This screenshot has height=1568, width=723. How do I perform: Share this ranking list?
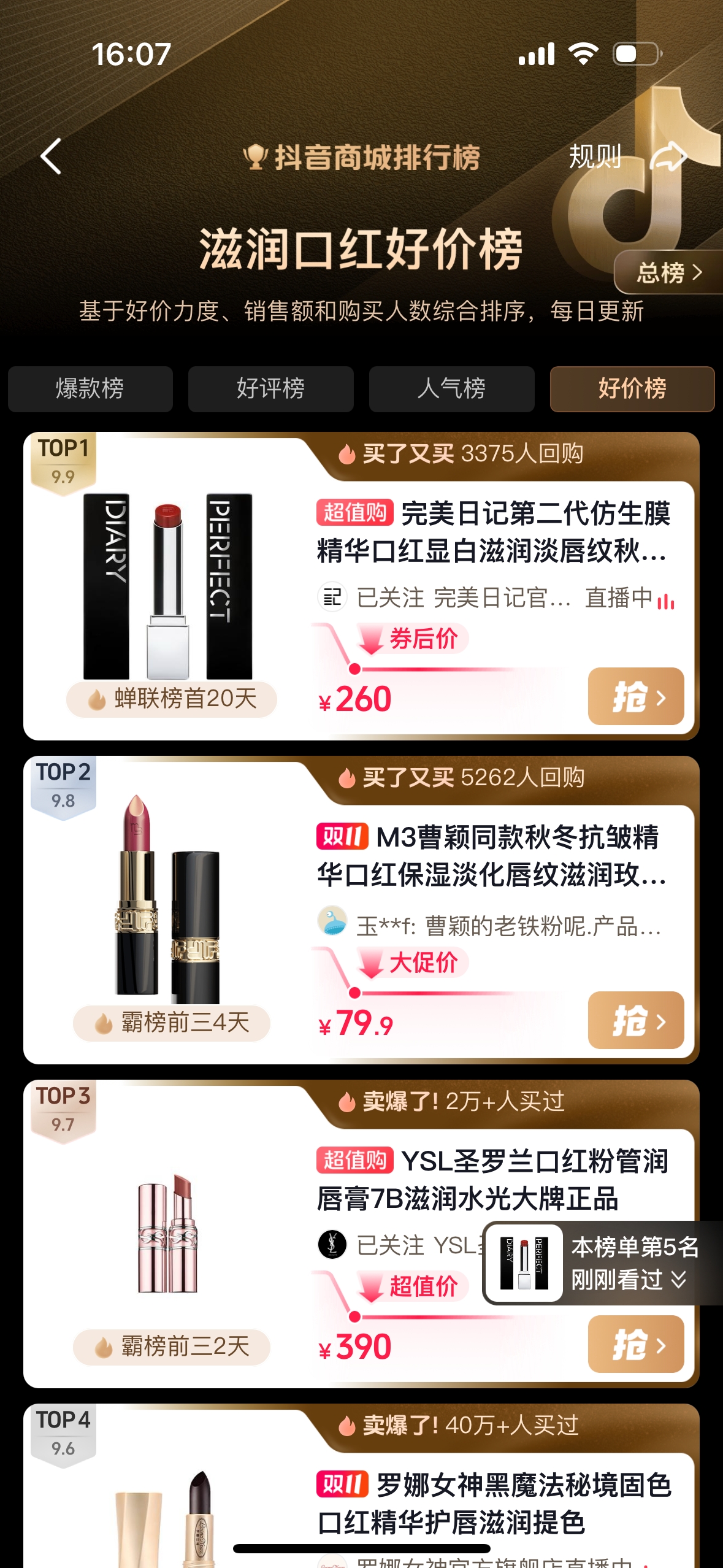pyautogui.click(x=668, y=156)
